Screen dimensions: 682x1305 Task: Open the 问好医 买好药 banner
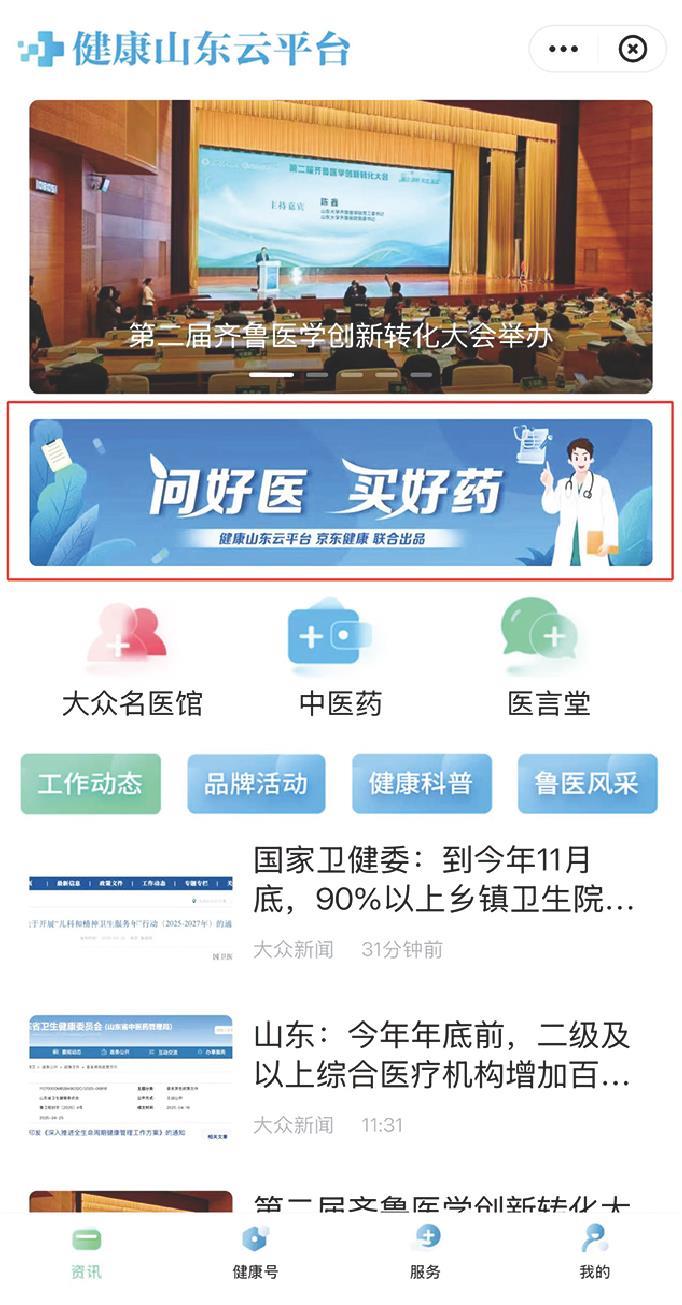(x=340, y=492)
